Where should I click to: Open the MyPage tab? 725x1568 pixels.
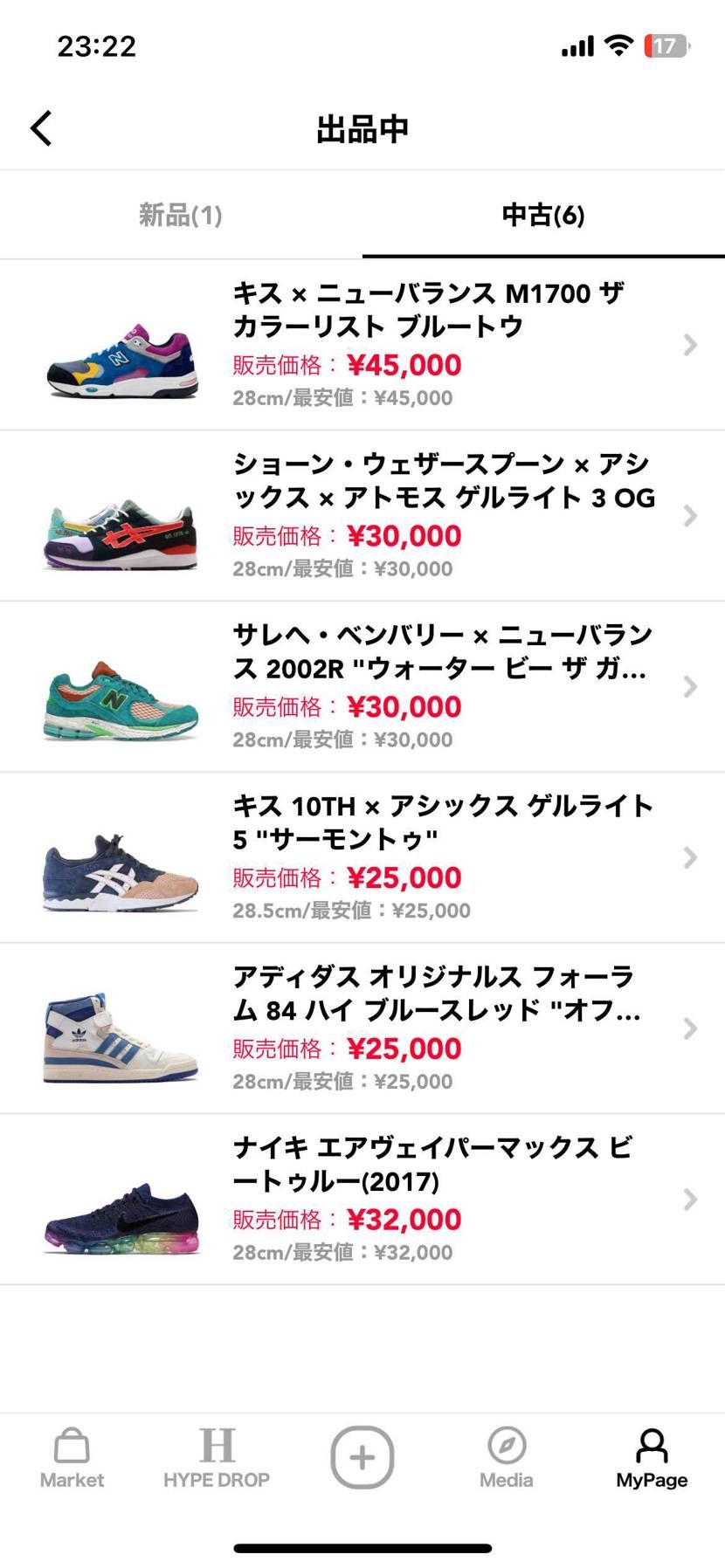[652, 1458]
